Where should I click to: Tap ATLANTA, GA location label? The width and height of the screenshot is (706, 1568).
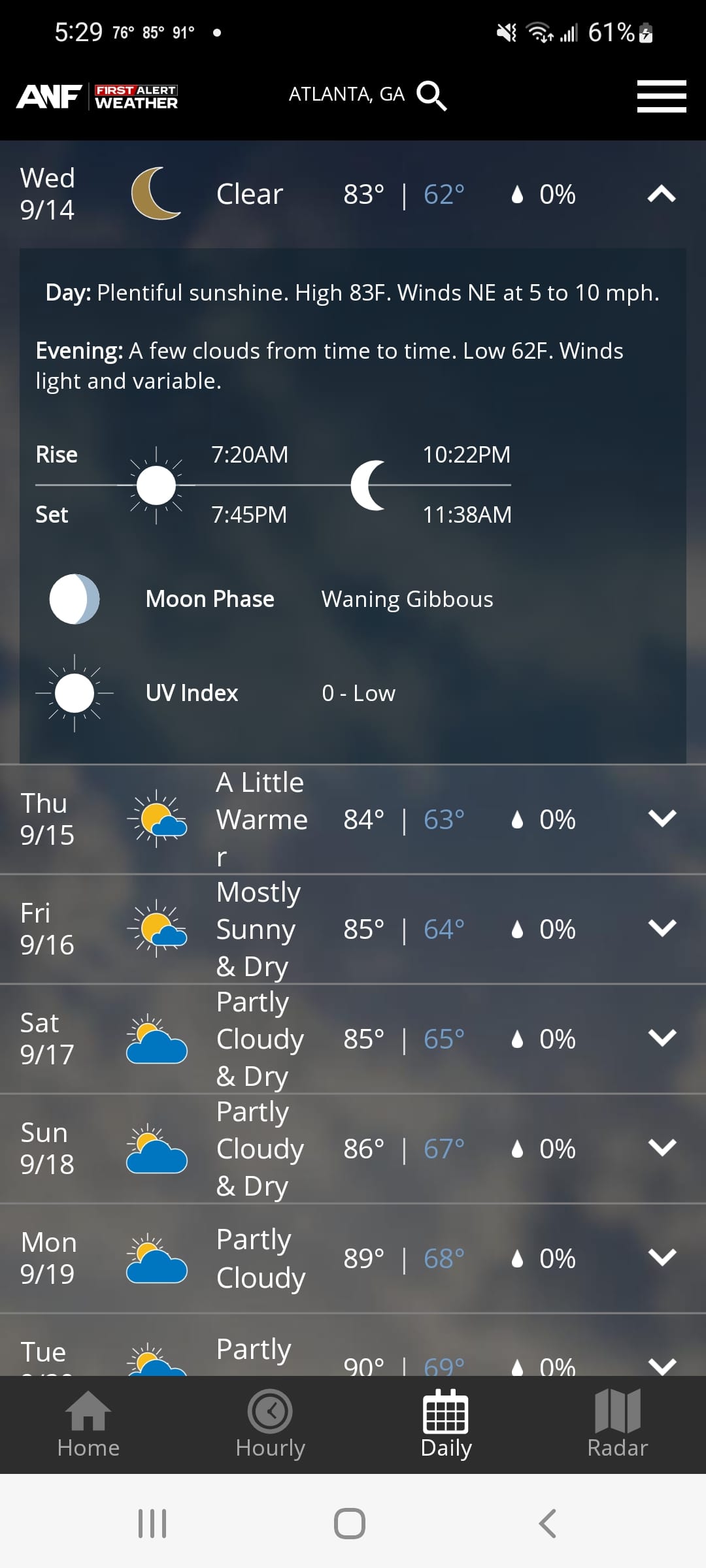pyautogui.click(x=345, y=93)
